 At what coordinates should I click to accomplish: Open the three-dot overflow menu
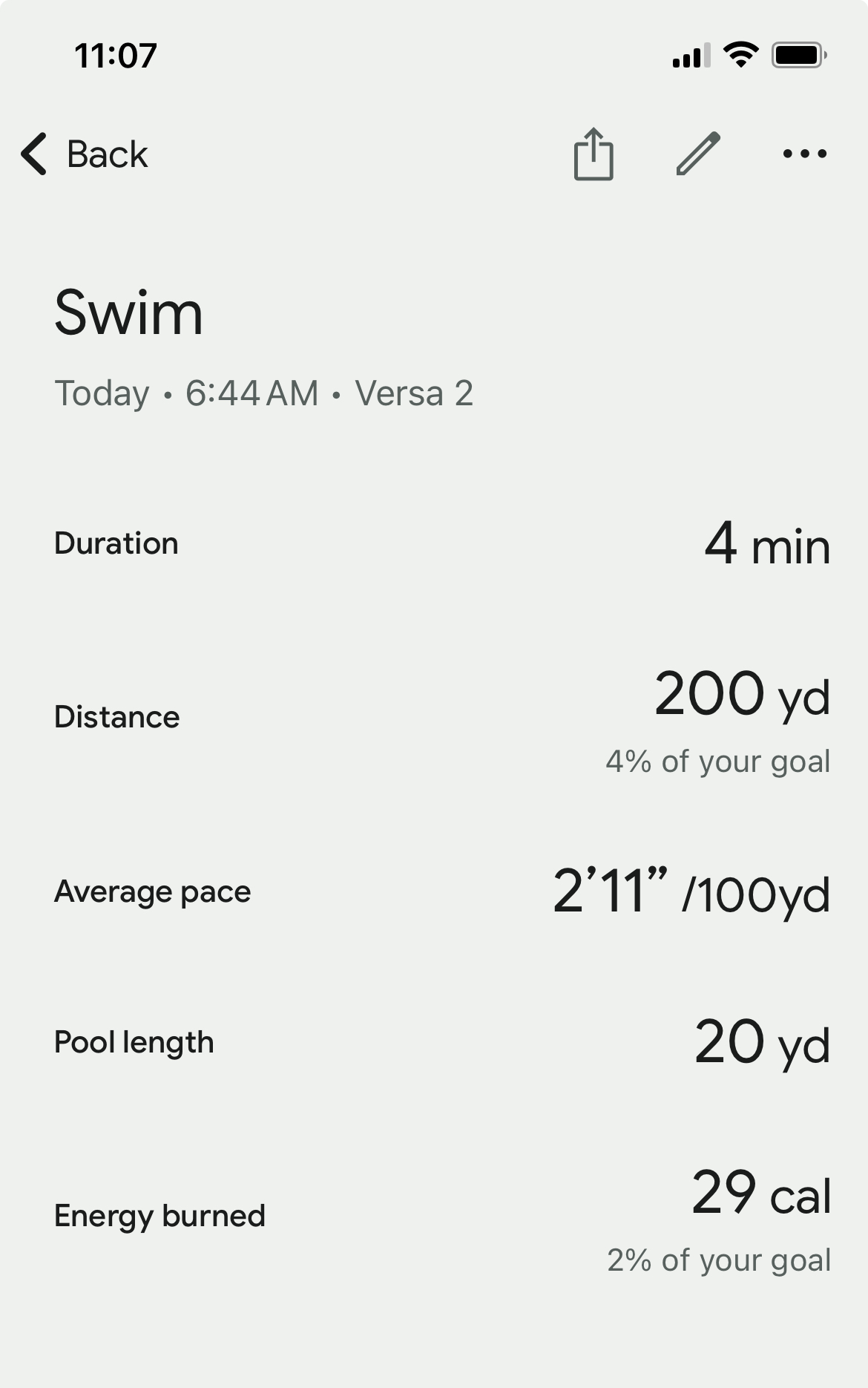point(804,154)
